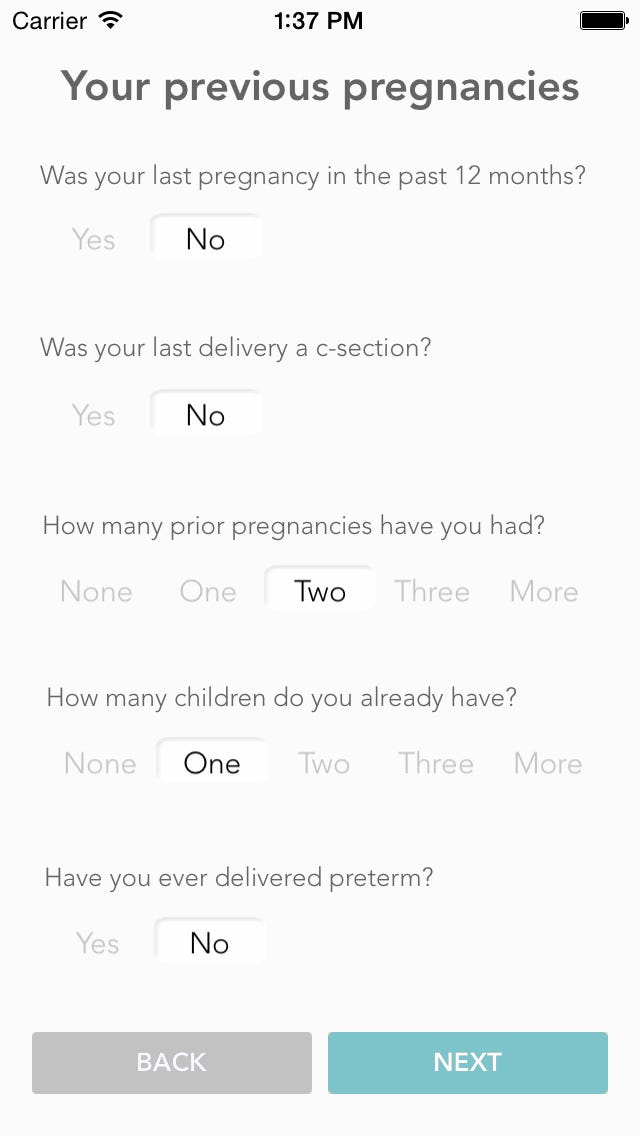640x1136 pixels.
Task: Pick Three for children already have
Action: click(x=436, y=764)
